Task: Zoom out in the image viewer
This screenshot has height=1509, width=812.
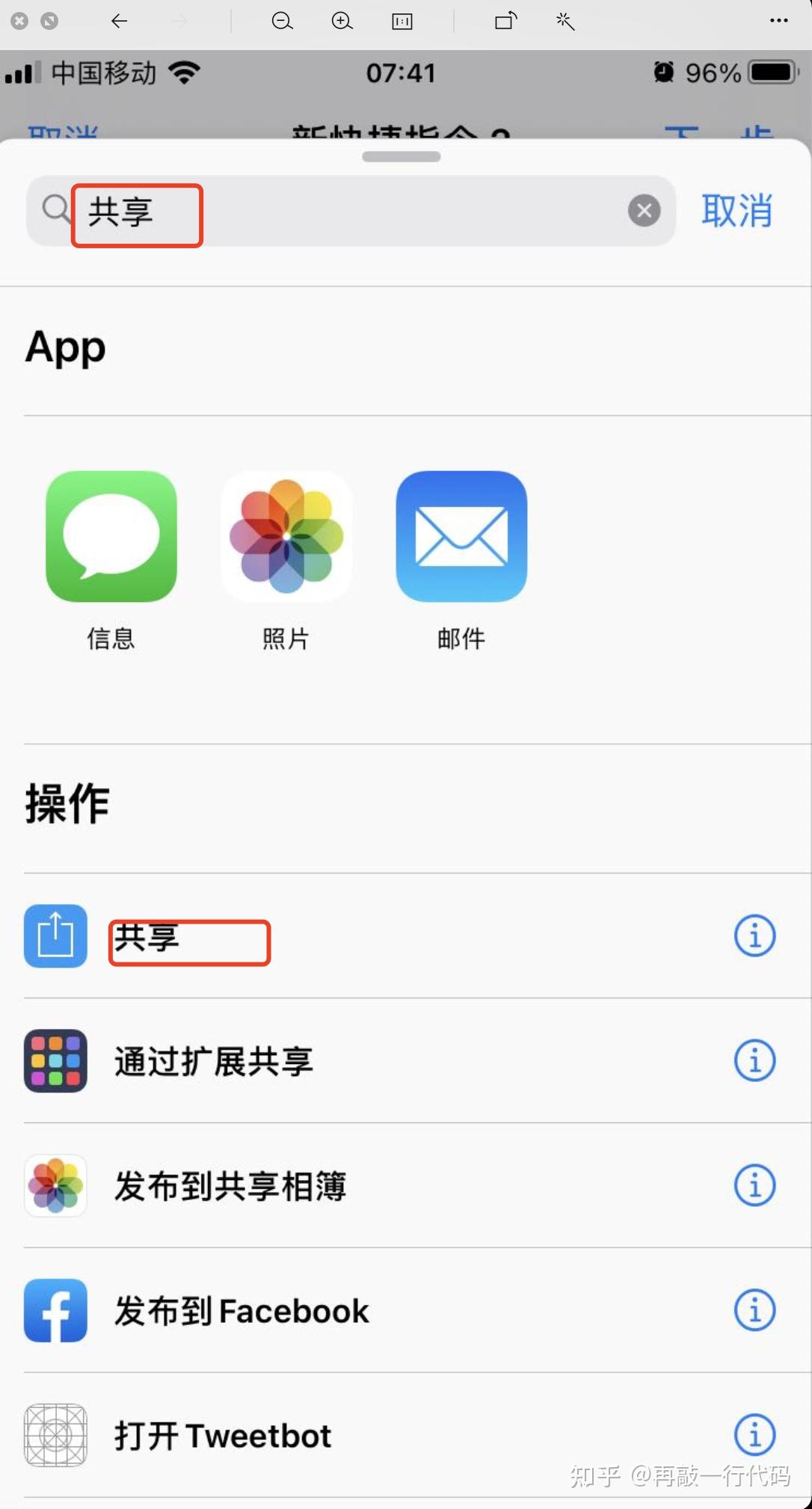Action: (x=282, y=22)
